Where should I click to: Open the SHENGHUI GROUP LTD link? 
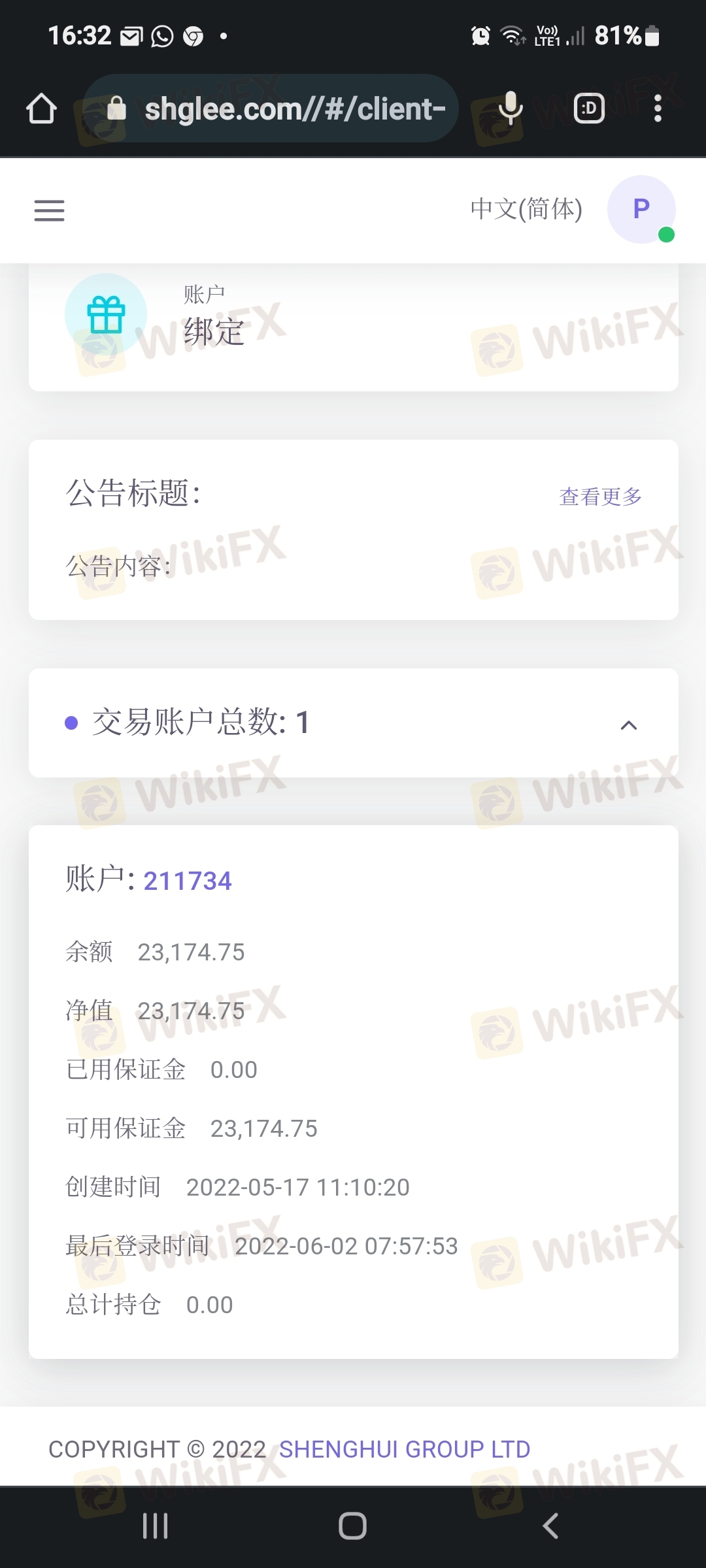[x=405, y=1449]
